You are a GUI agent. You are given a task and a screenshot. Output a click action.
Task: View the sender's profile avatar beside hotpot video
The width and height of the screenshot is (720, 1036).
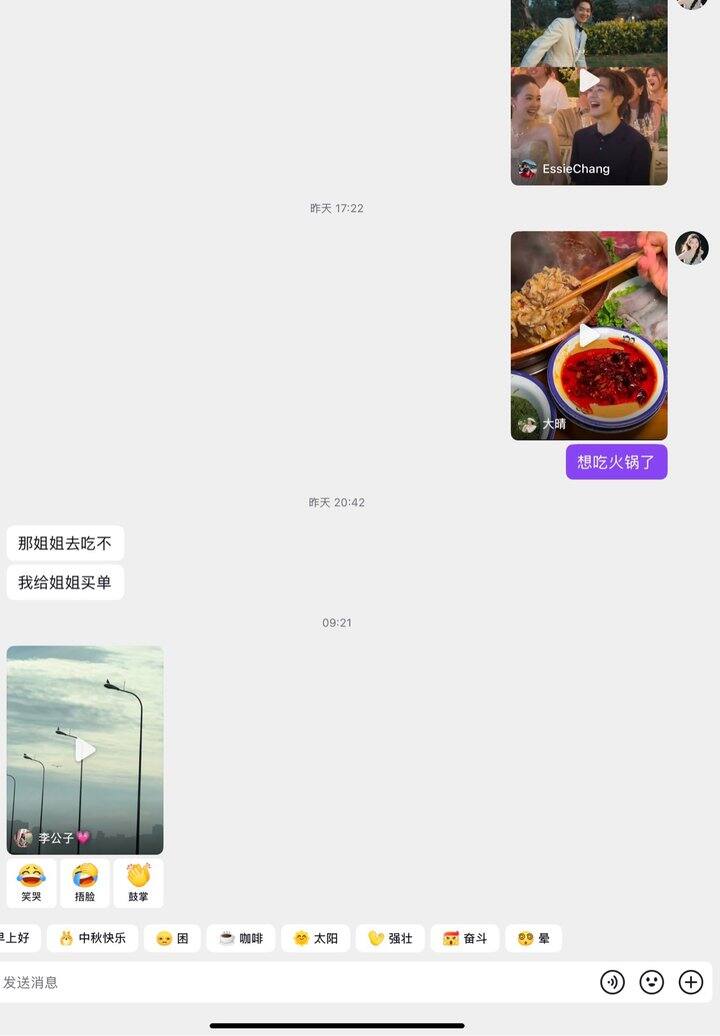tap(692, 248)
